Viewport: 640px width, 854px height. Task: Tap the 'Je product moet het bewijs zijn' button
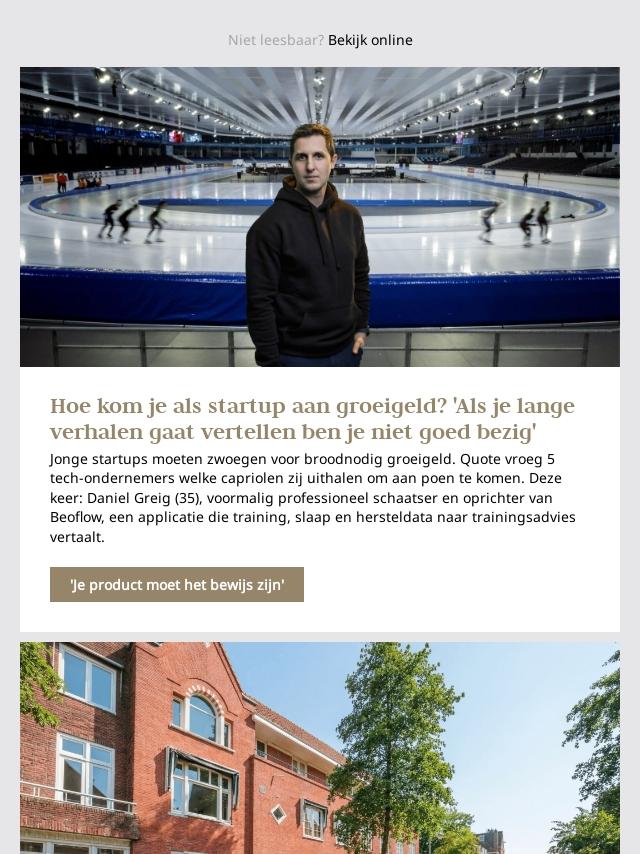click(177, 585)
